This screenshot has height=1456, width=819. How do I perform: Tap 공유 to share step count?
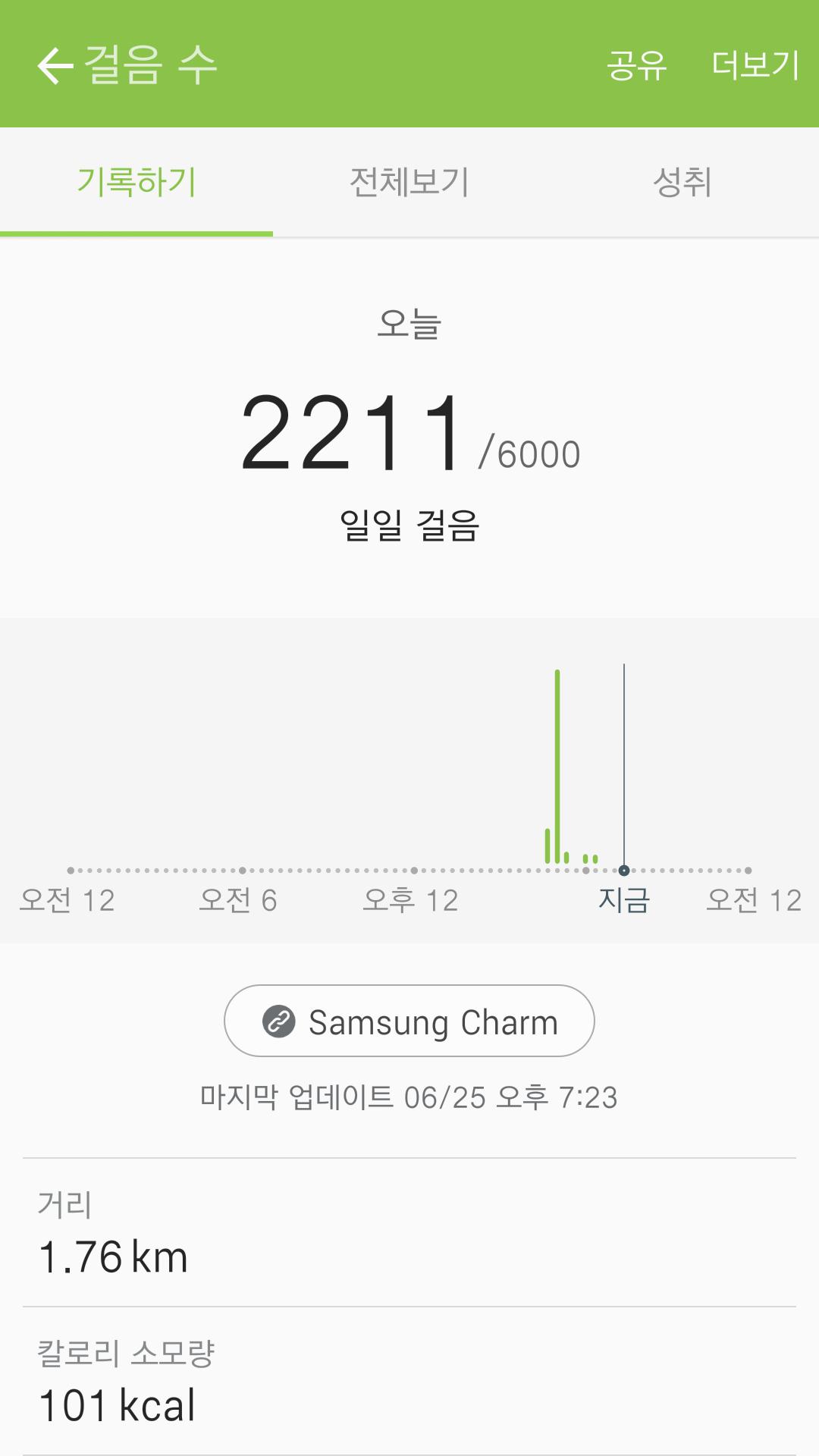pos(636,65)
